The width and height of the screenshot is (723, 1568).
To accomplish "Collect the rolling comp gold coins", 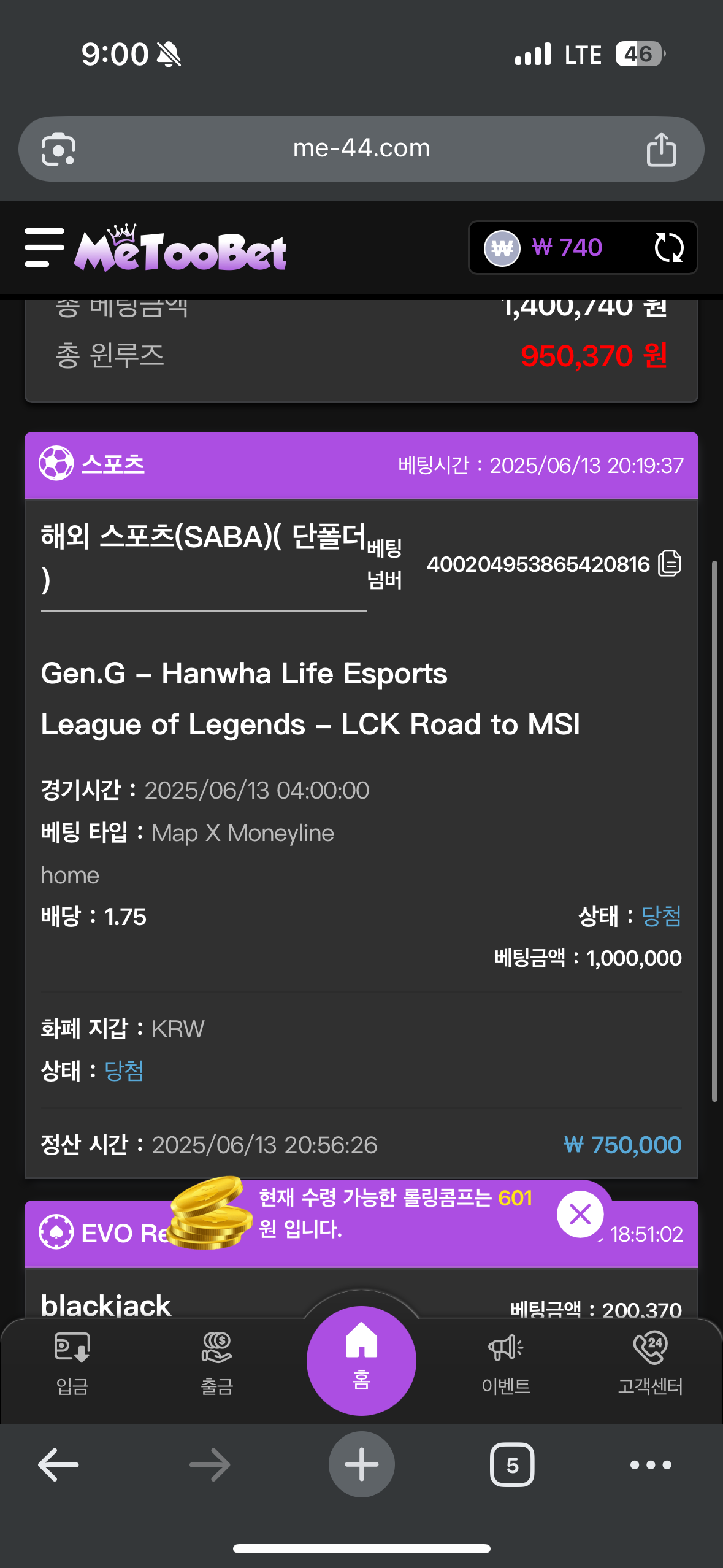I will (210, 1213).
